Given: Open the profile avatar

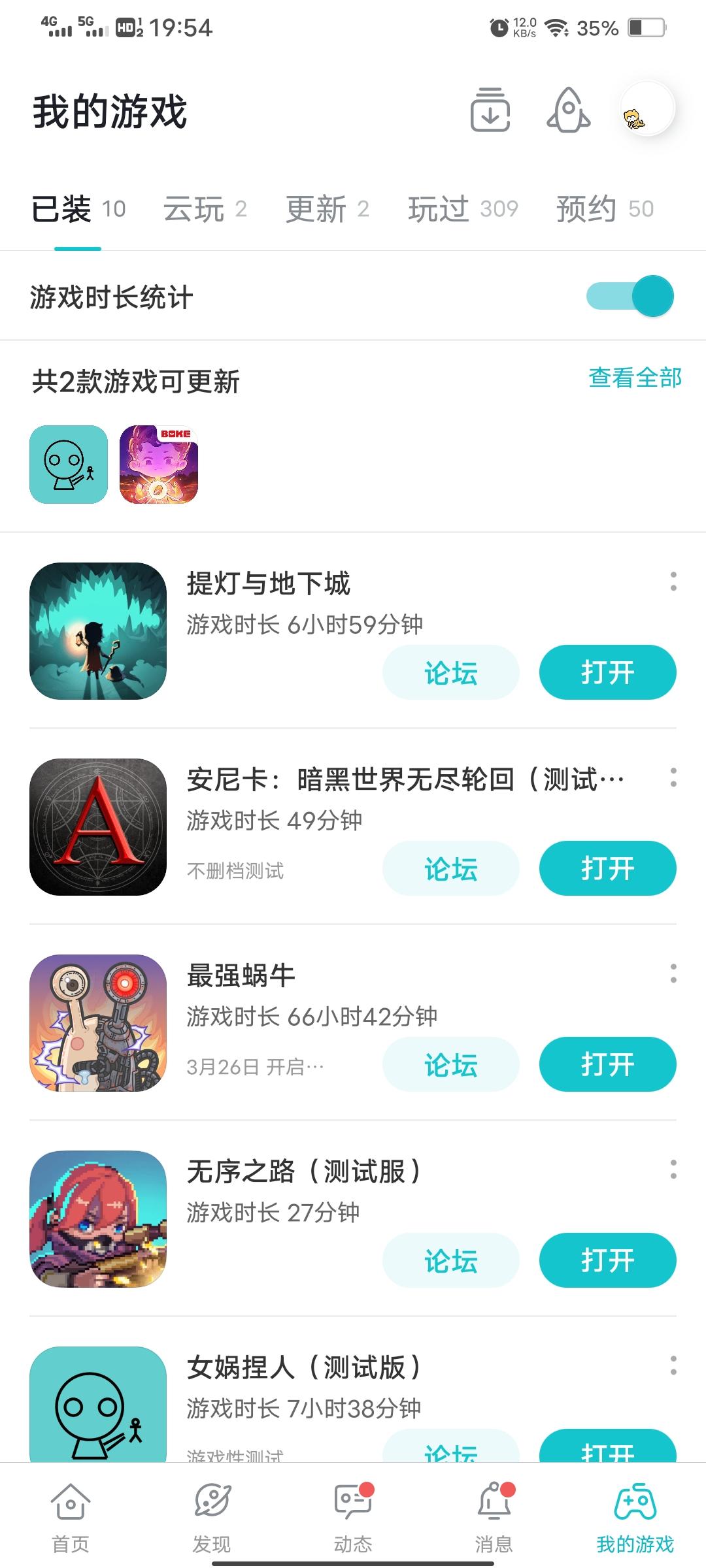Looking at the screenshot, I should pyautogui.click(x=647, y=109).
